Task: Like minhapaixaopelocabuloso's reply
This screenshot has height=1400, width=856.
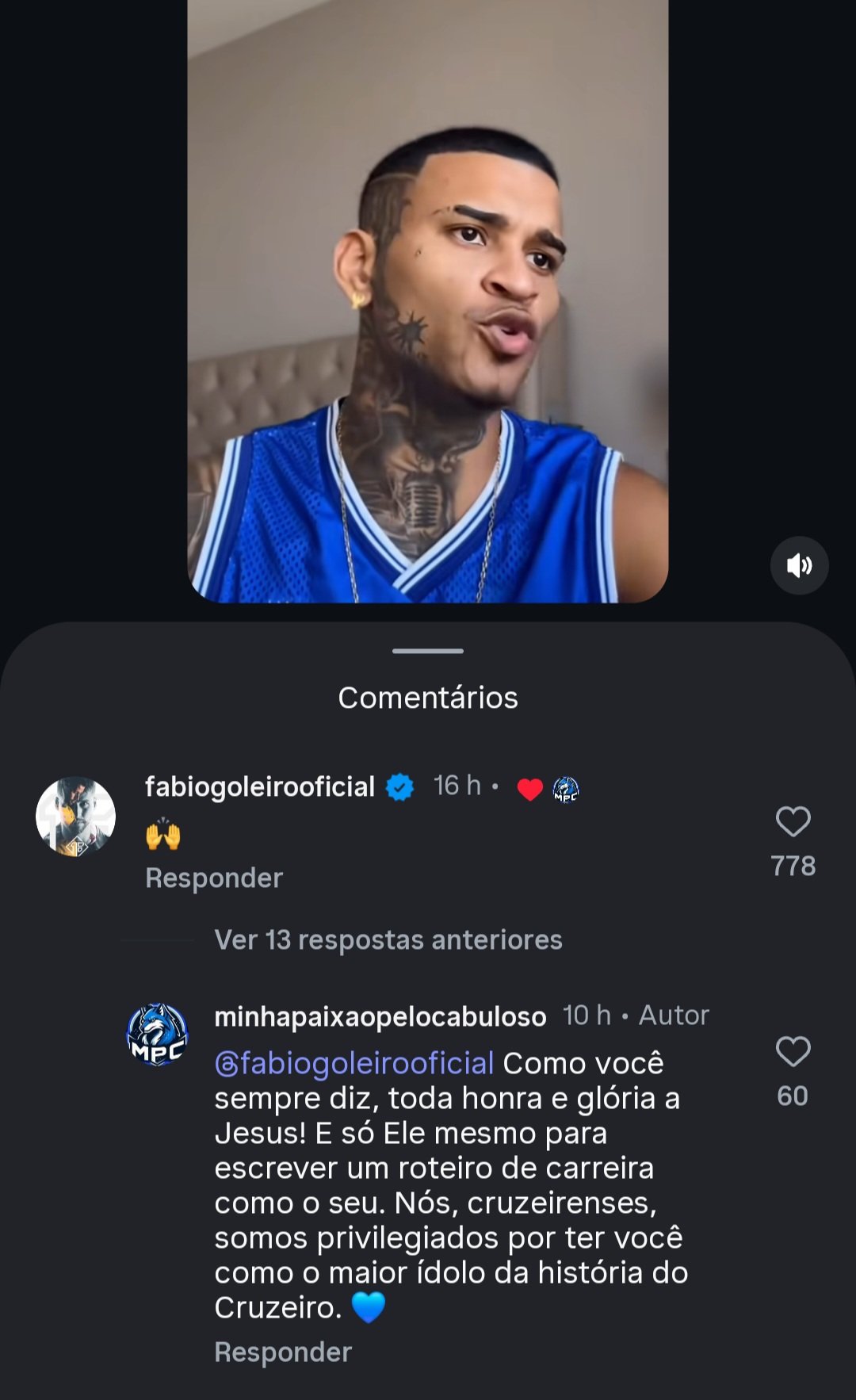Action: [x=793, y=1052]
